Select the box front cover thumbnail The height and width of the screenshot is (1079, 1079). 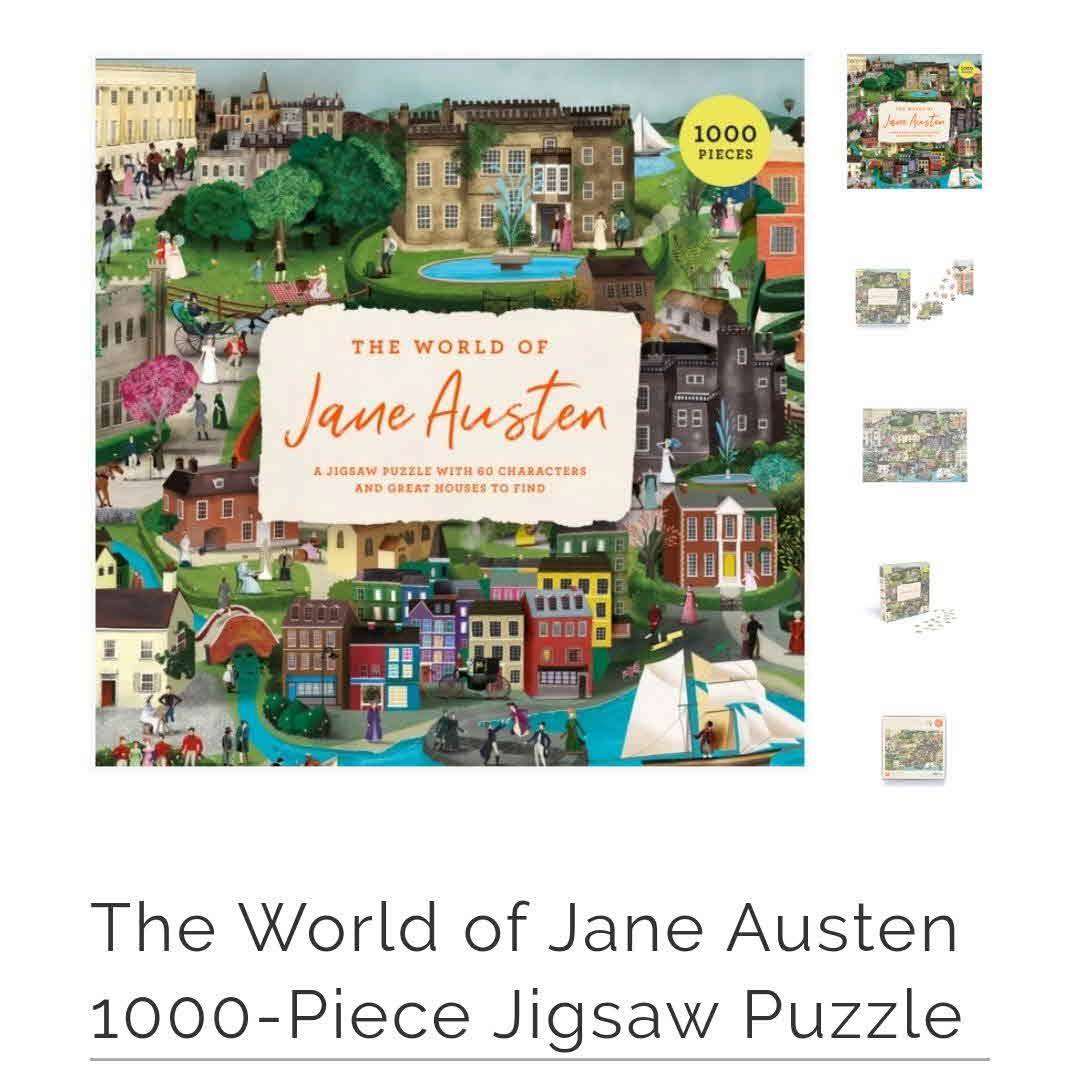click(x=914, y=121)
